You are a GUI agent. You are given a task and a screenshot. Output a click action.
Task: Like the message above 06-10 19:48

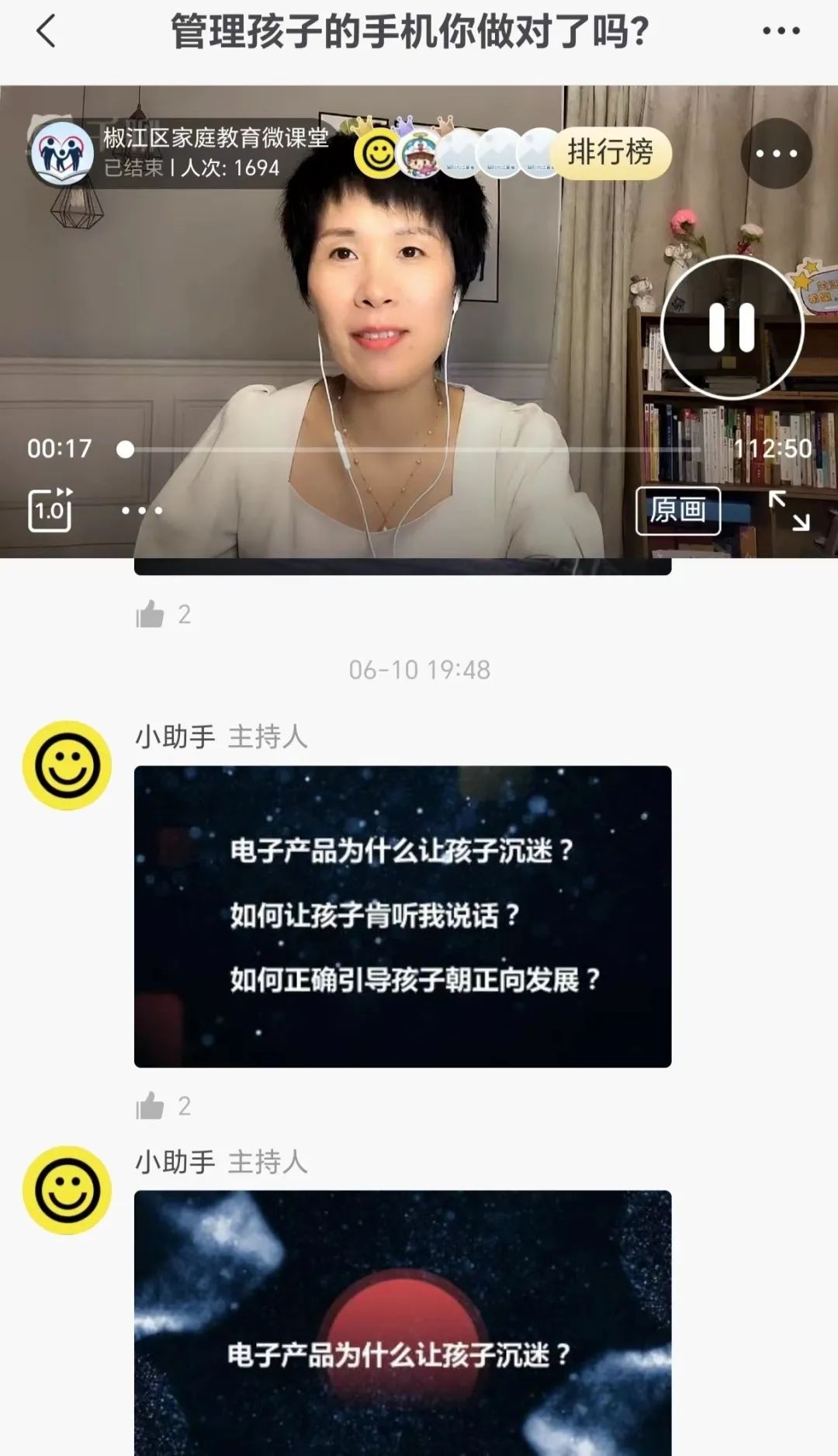151,615
